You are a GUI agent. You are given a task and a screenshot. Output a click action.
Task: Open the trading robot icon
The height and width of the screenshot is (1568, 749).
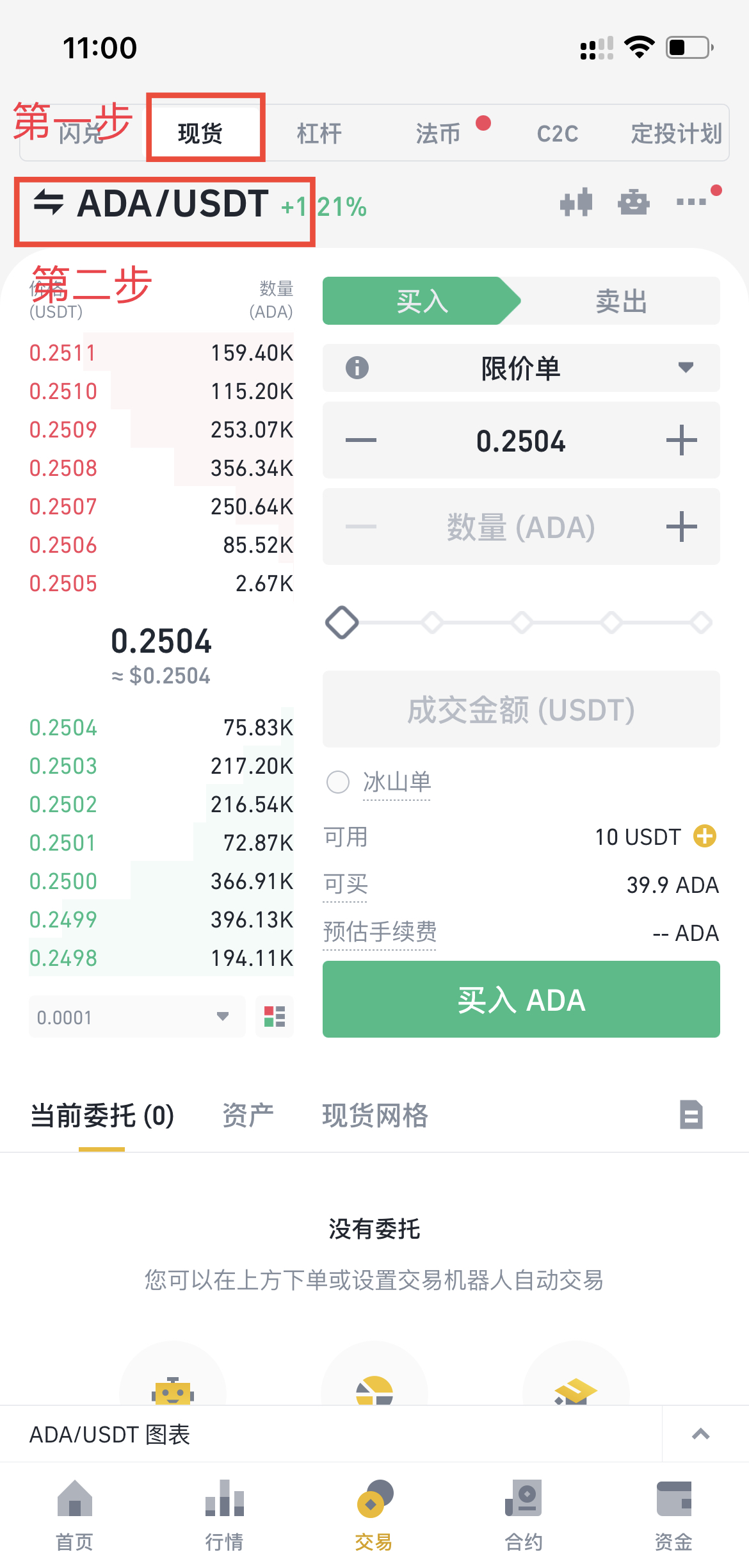[634, 203]
